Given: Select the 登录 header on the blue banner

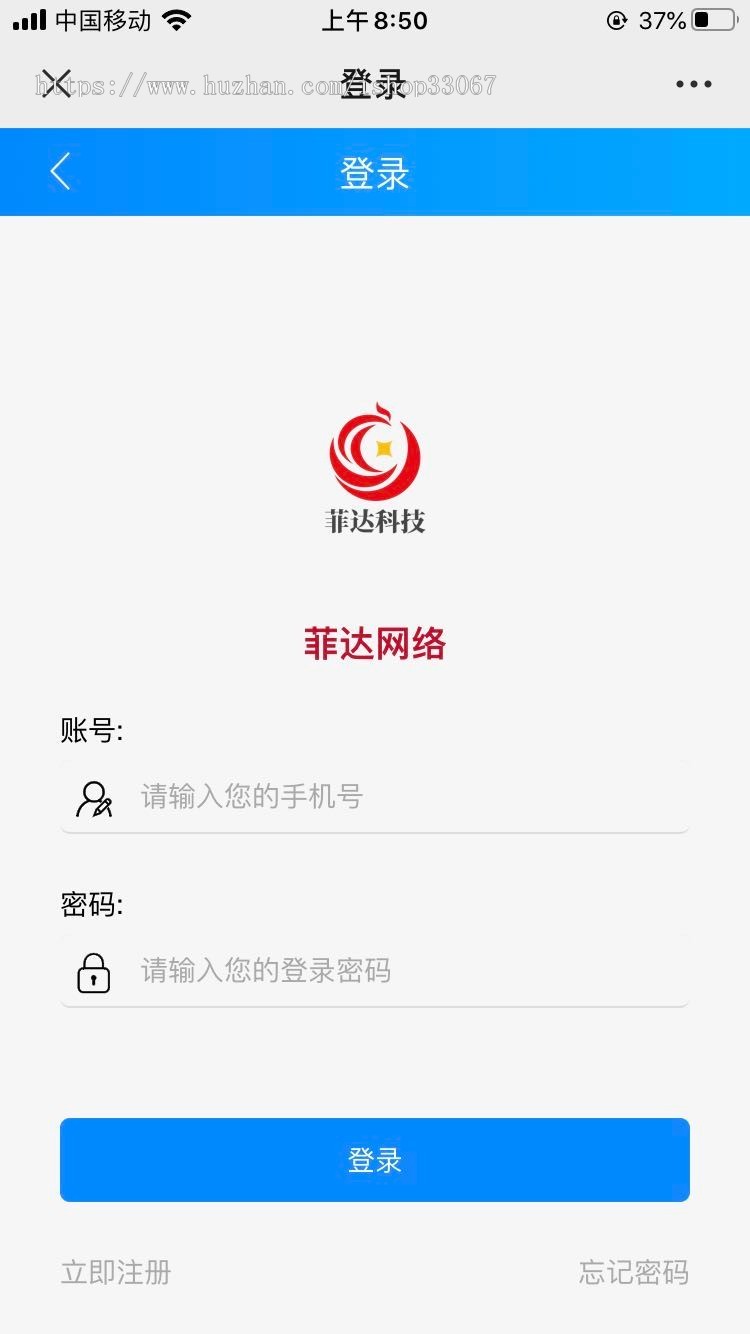Looking at the screenshot, I should pyautogui.click(x=375, y=171).
